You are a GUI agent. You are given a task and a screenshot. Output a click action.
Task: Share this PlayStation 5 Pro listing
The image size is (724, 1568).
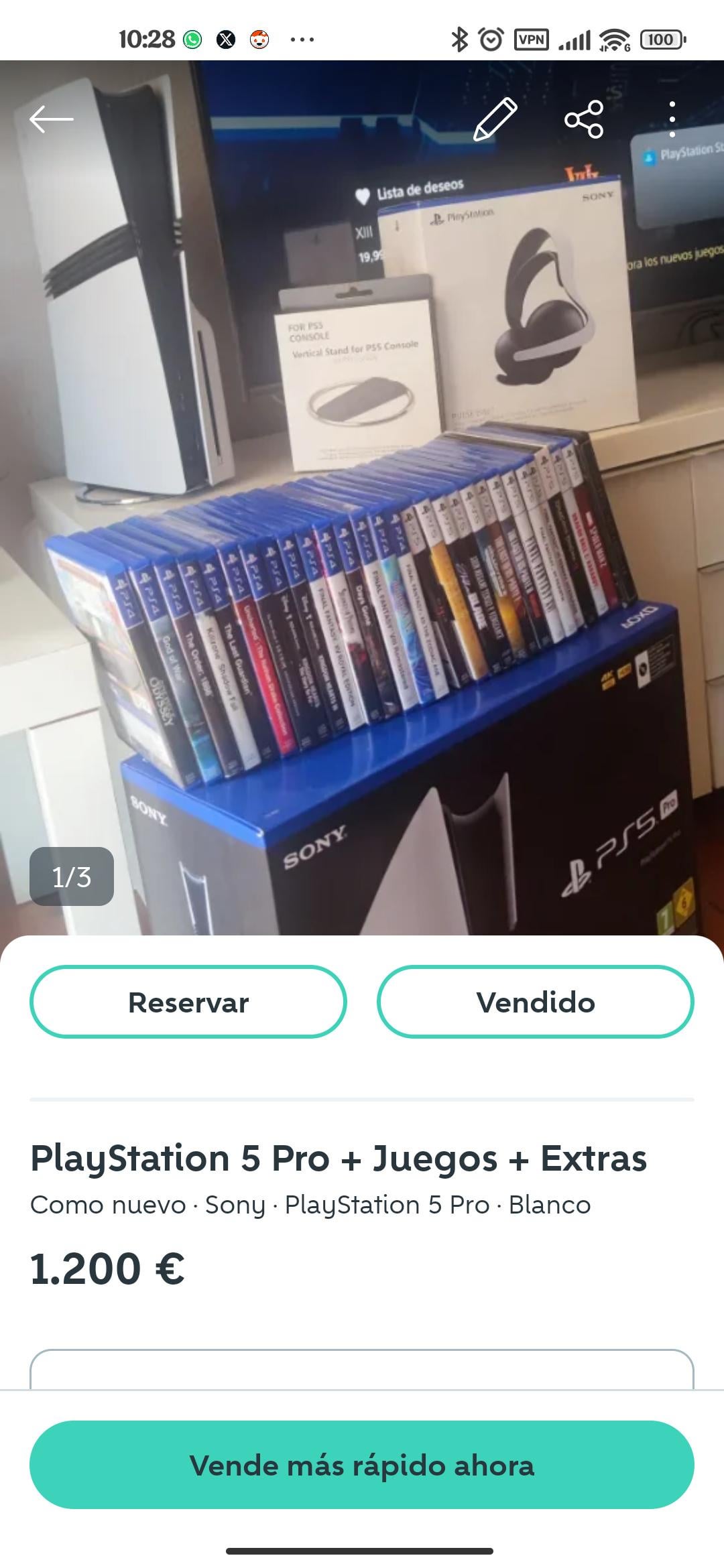pos(584,119)
